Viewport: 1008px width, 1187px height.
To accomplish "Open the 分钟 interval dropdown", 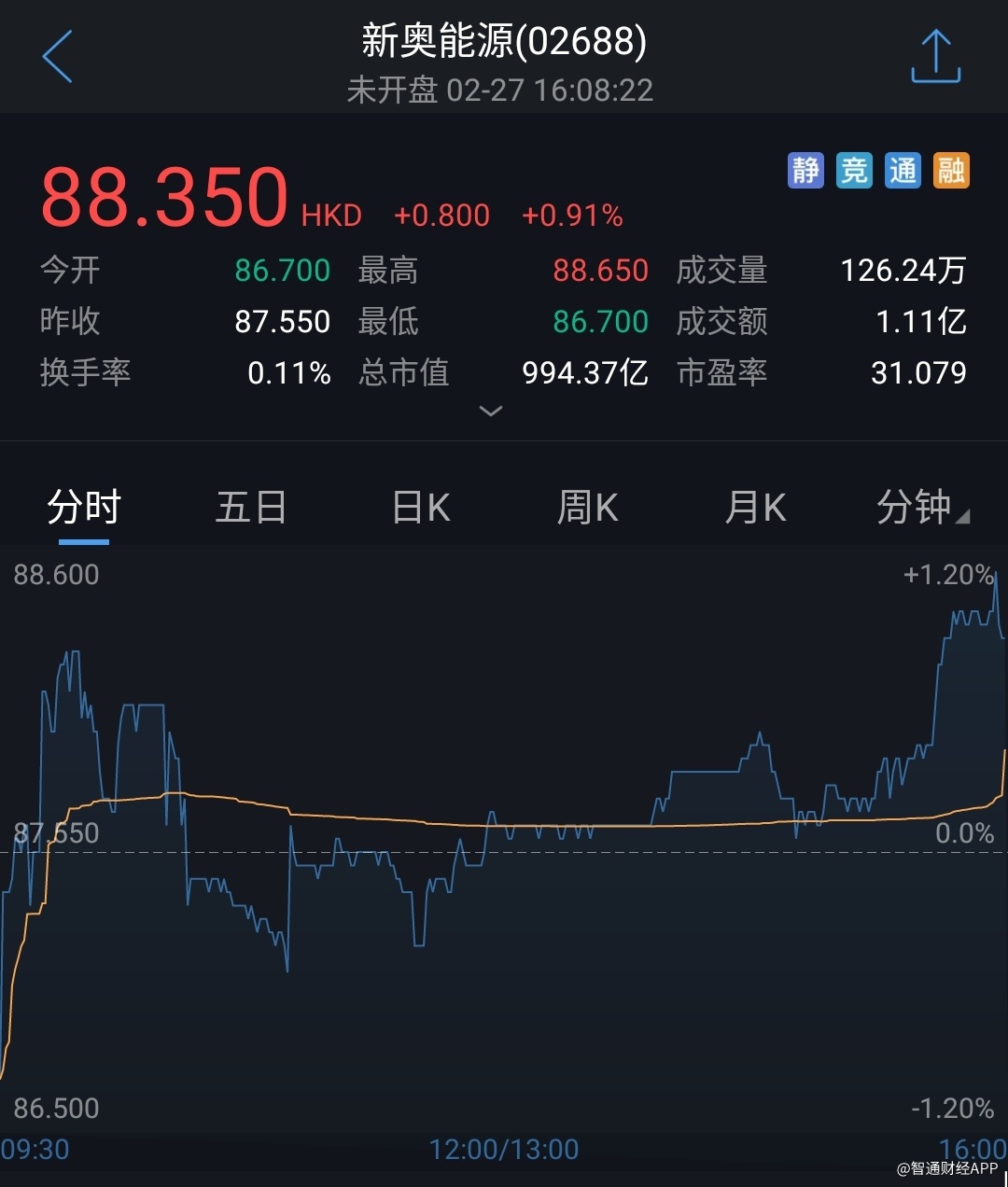I will 921,509.
